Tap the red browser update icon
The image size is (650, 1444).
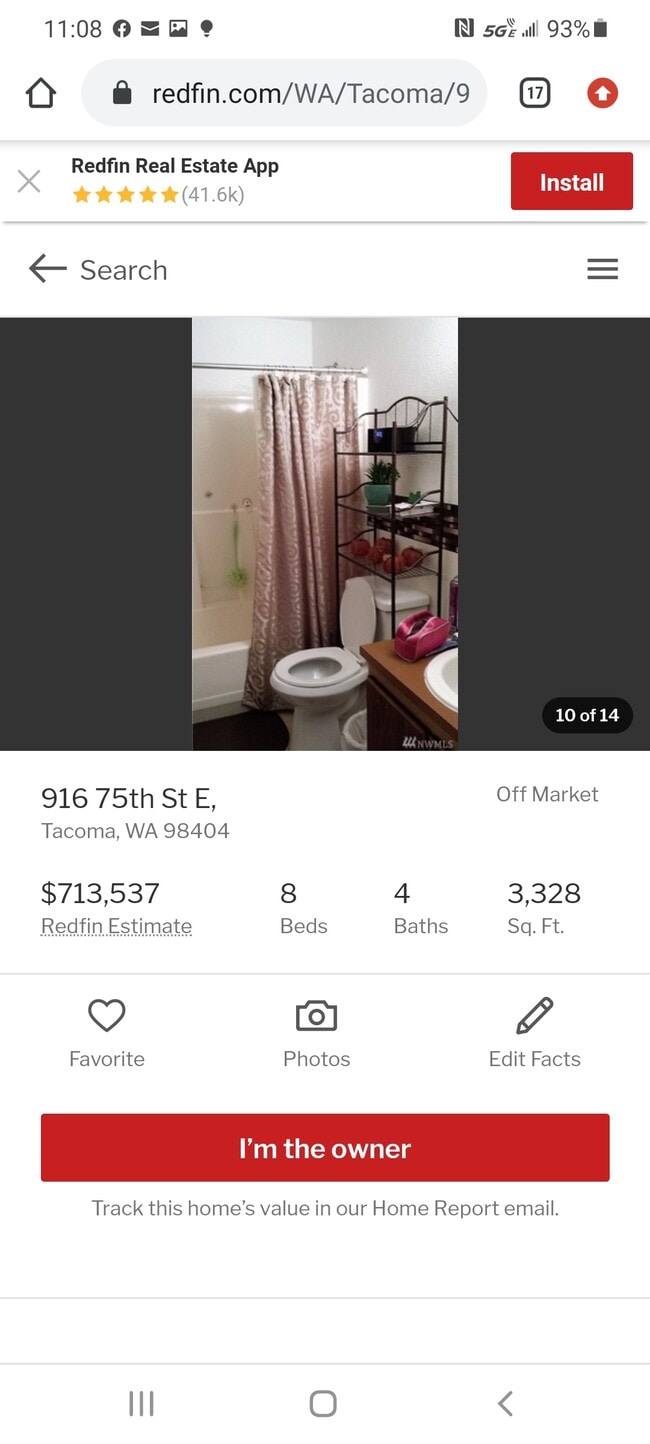(x=602, y=94)
